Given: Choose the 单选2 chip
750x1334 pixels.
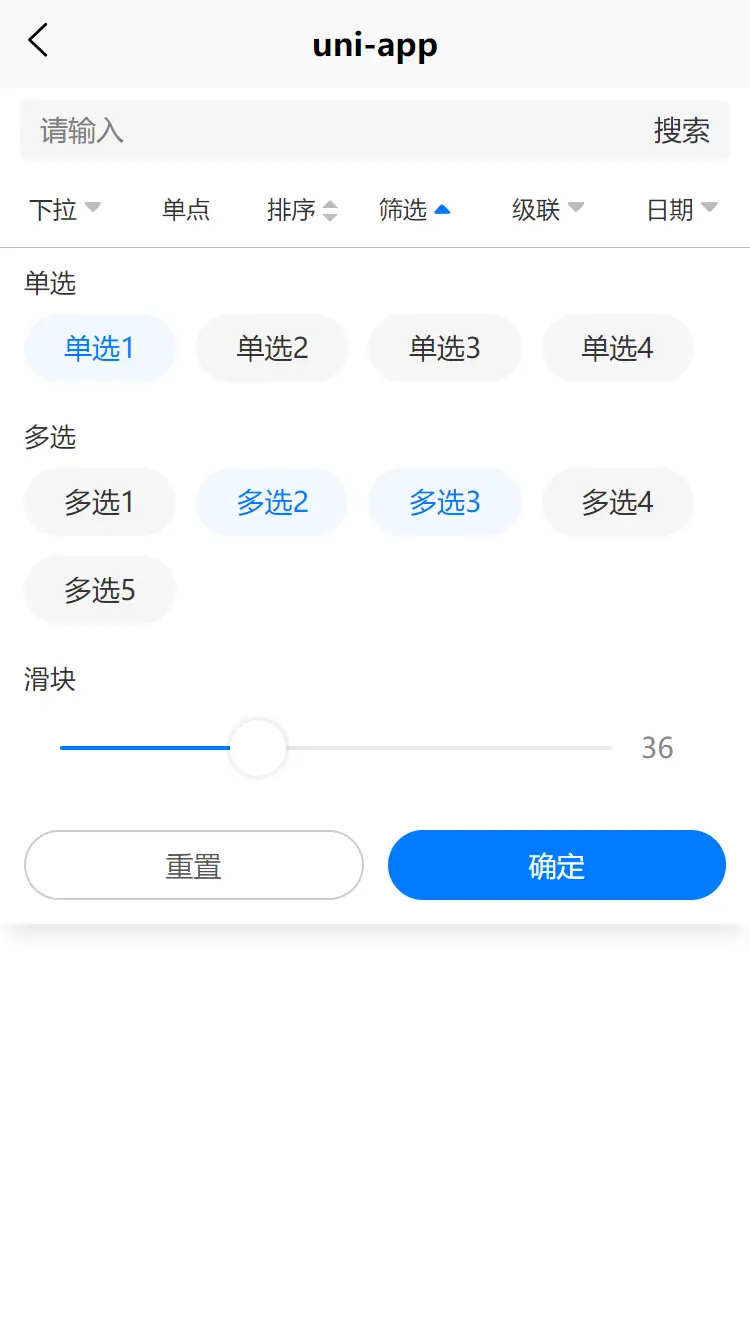Looking at the screenshot, I should (272, 348).
